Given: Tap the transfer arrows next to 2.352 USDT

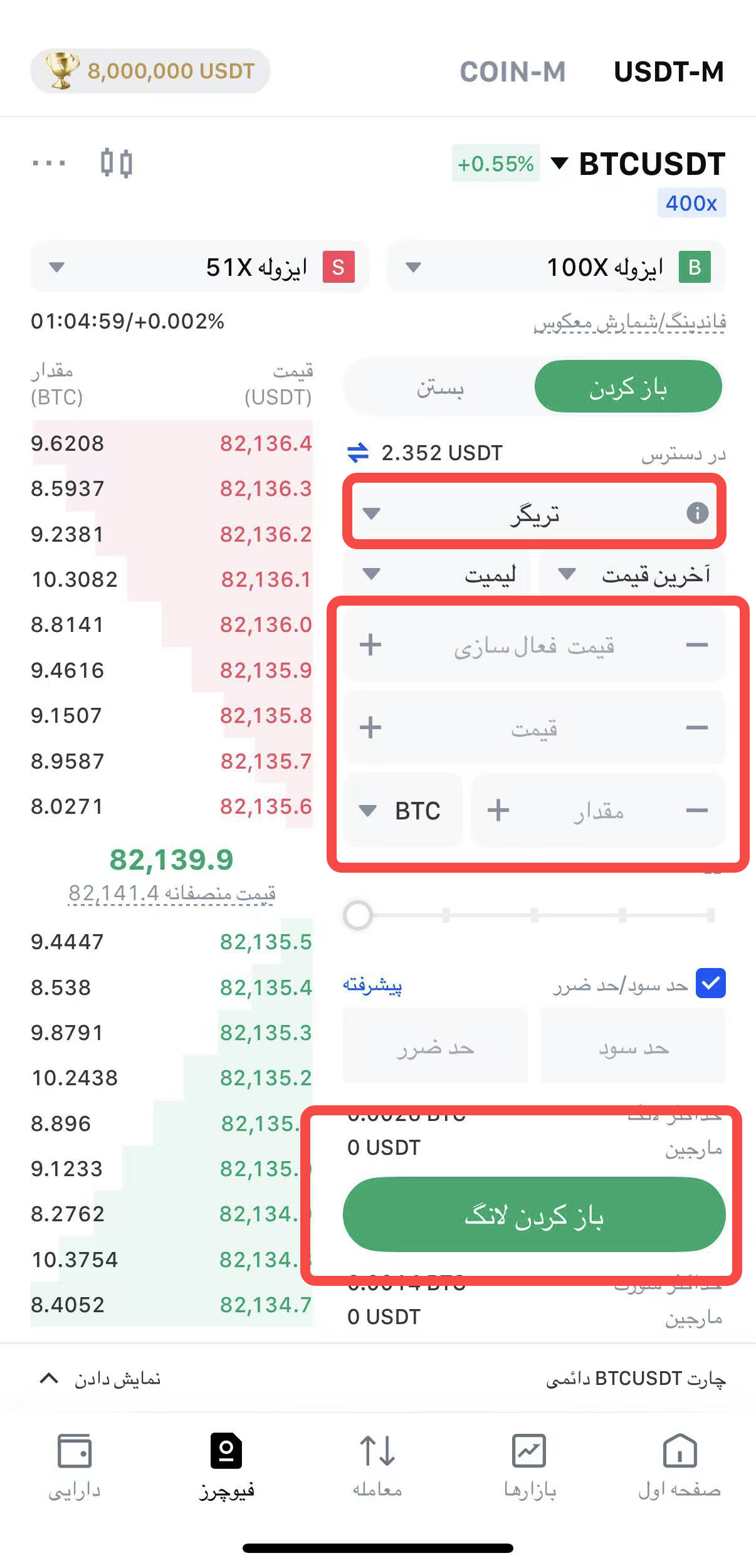Looking at the screenshot, I should click(x=358, y=453).
